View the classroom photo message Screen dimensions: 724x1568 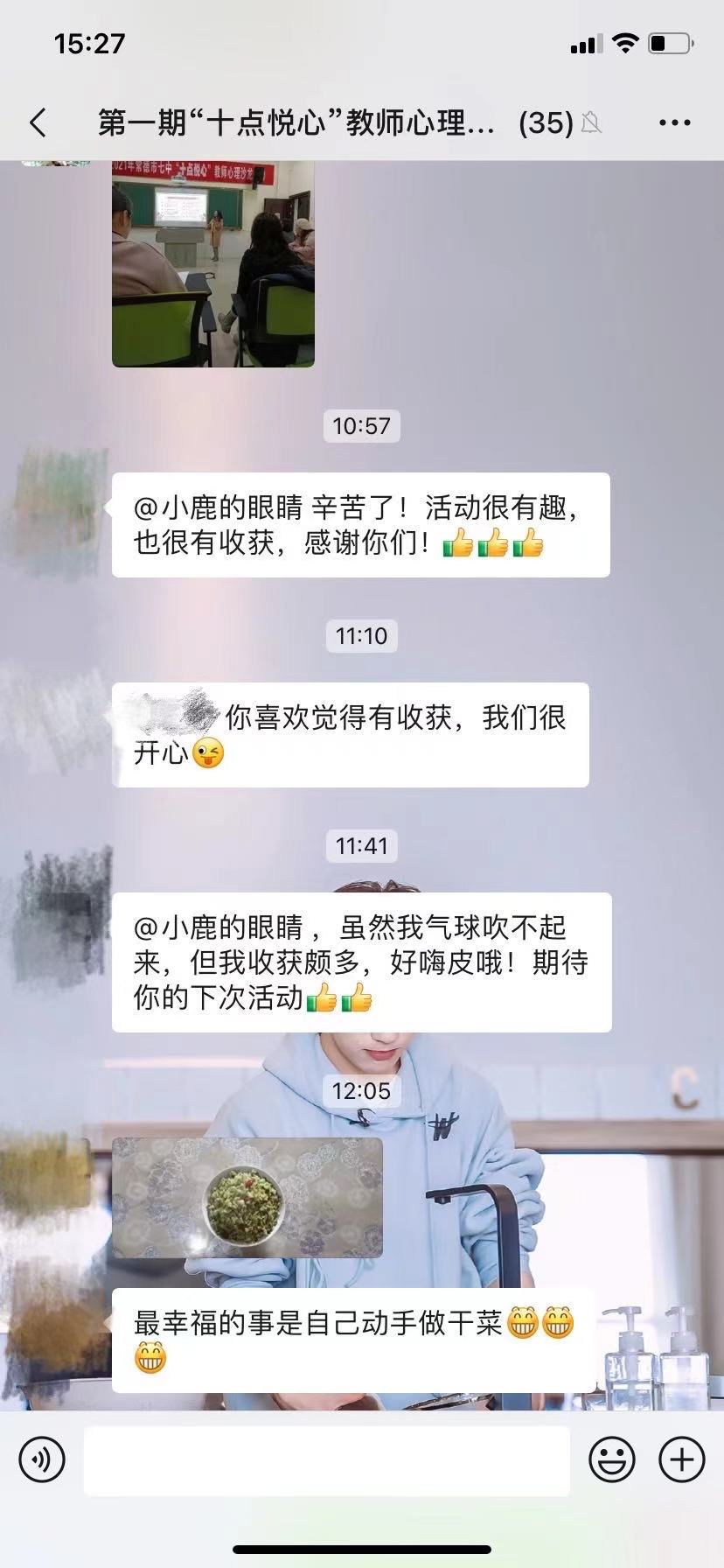pos(213,263)
